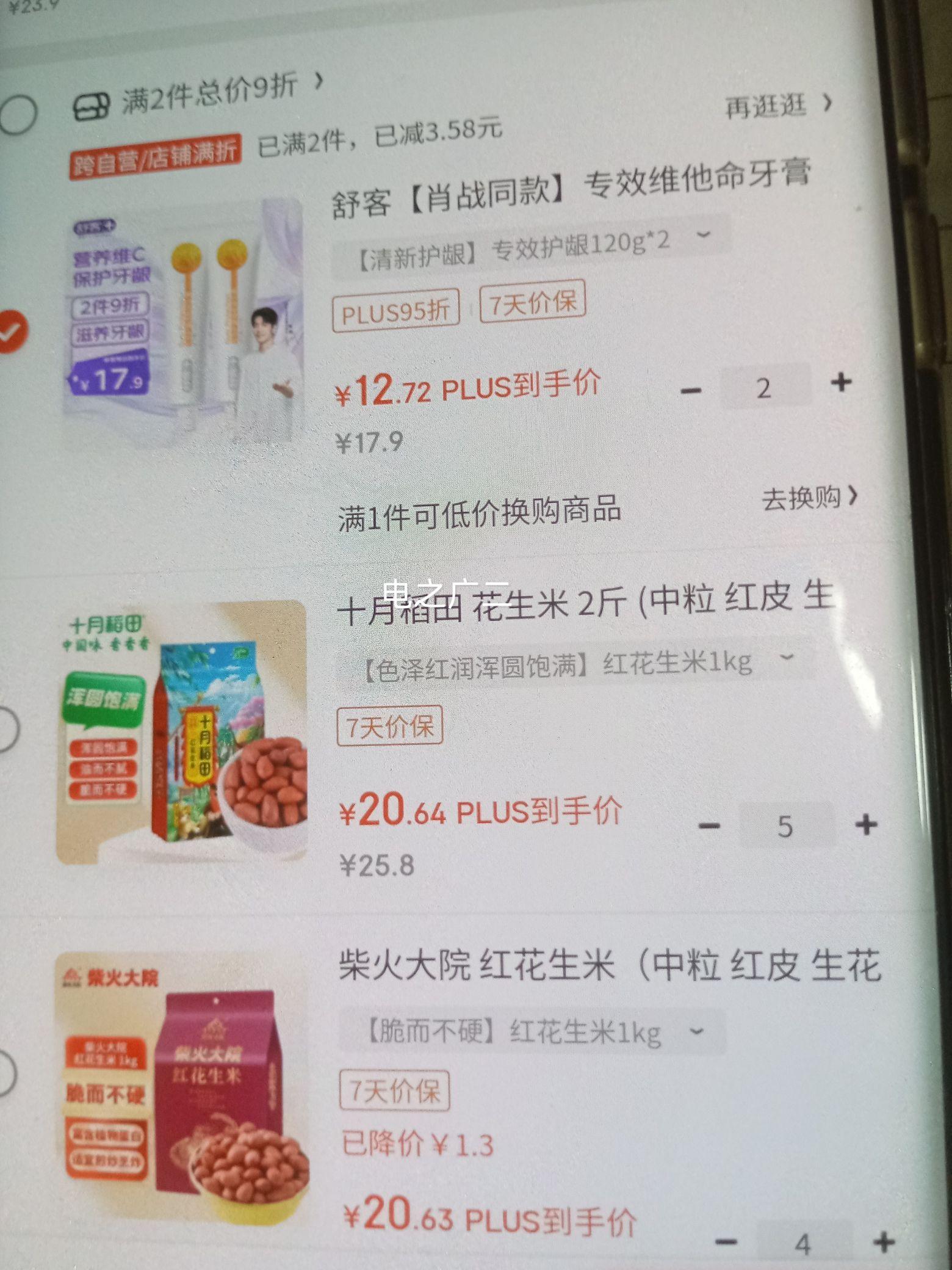
Task: Select all items in the 满2件 promotion group
Action: pyautogui.click(x=17, y=114)
